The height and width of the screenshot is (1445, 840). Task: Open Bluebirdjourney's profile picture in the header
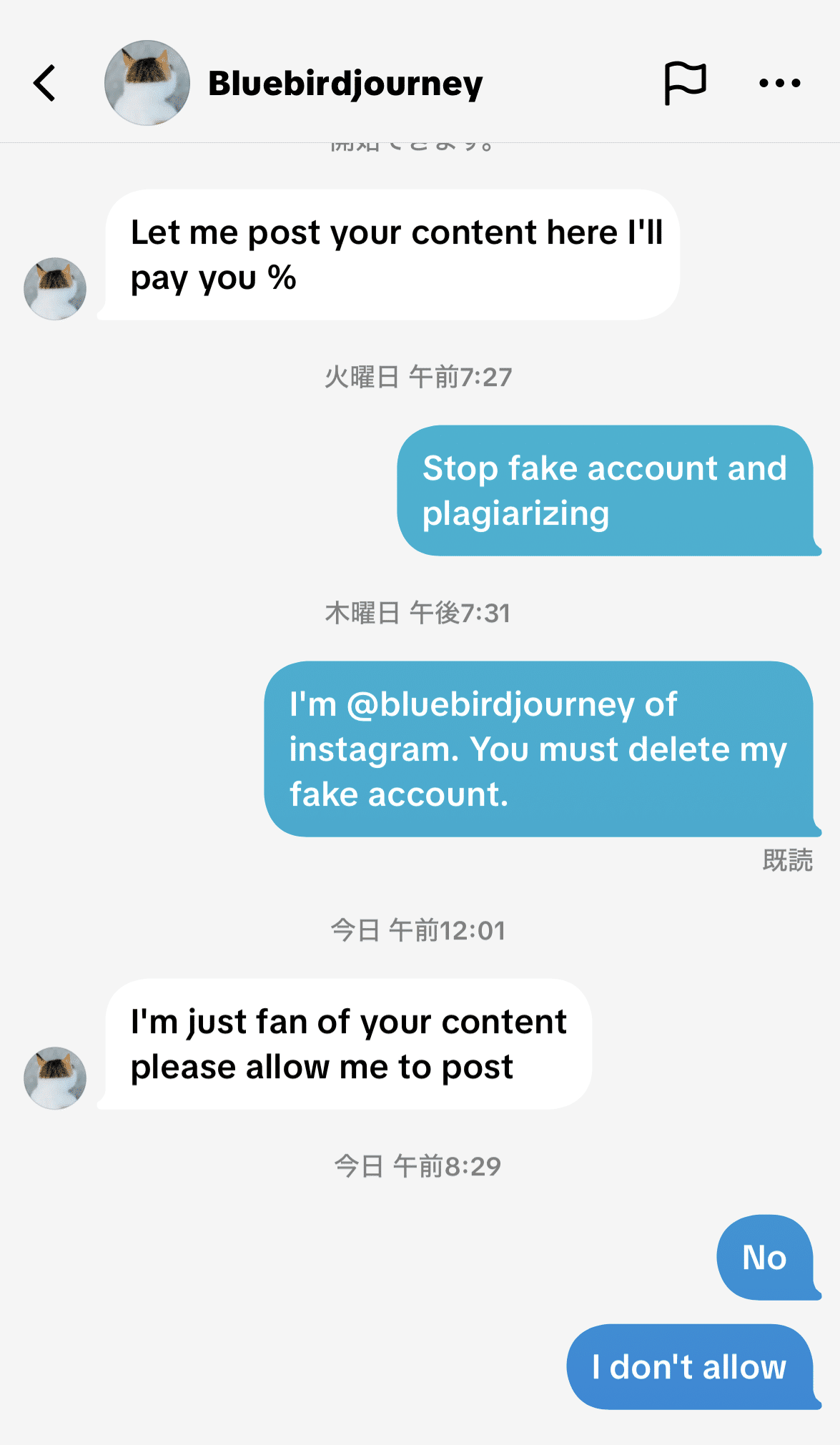click(147, 83)
